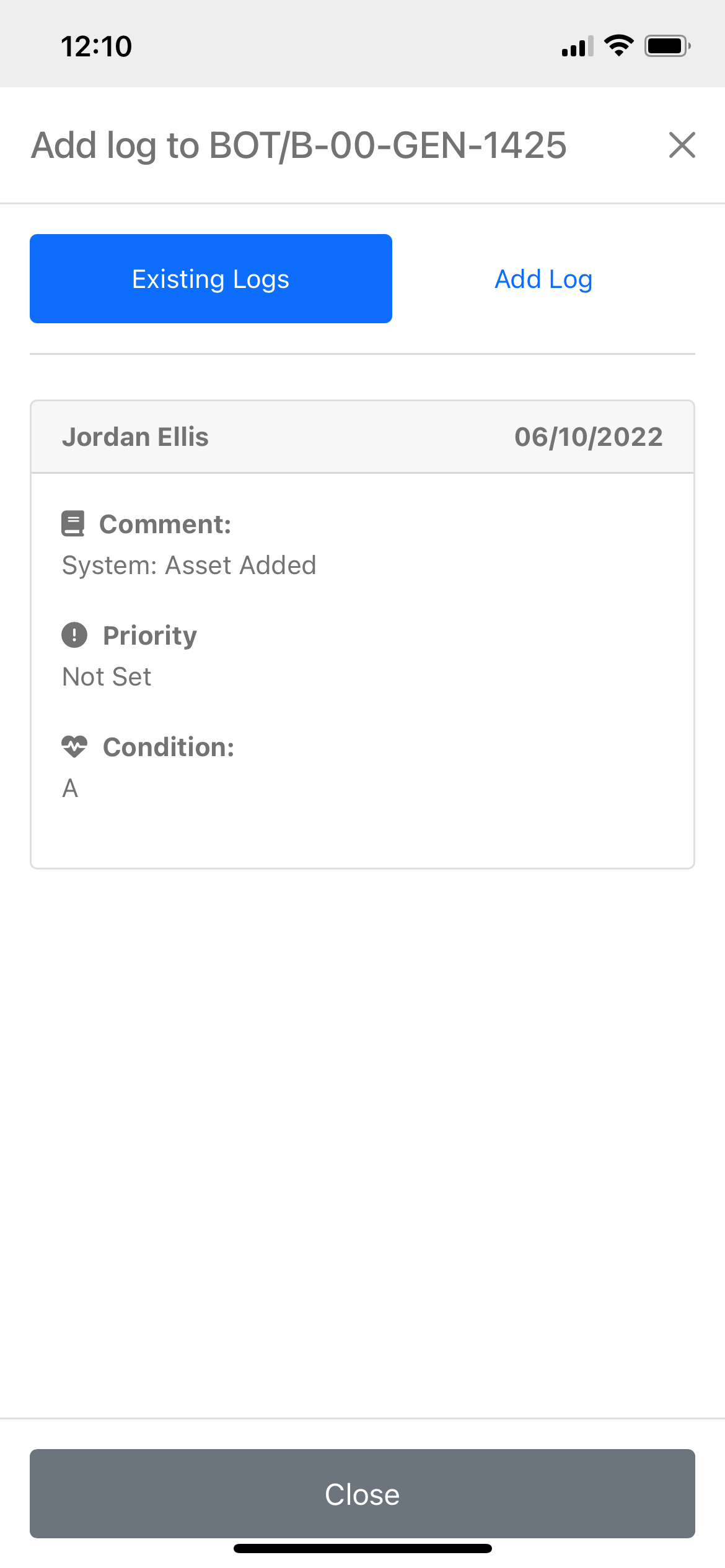The height and width of the screenshot is (1568, 725).
Task: Click the book icon beside Comment
Action: tap(74, 522)
